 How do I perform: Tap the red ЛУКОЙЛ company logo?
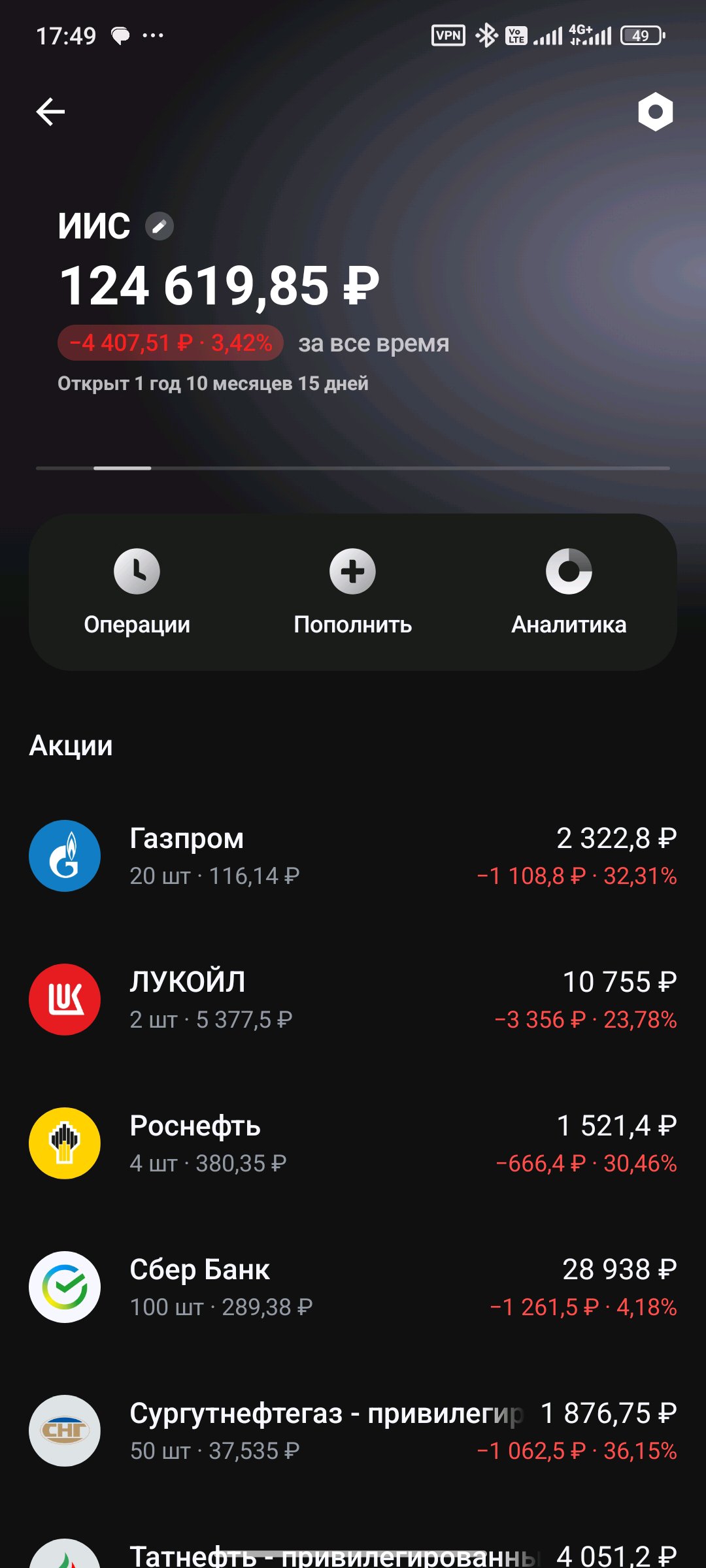pyautogui.click(x=64, y=998)
